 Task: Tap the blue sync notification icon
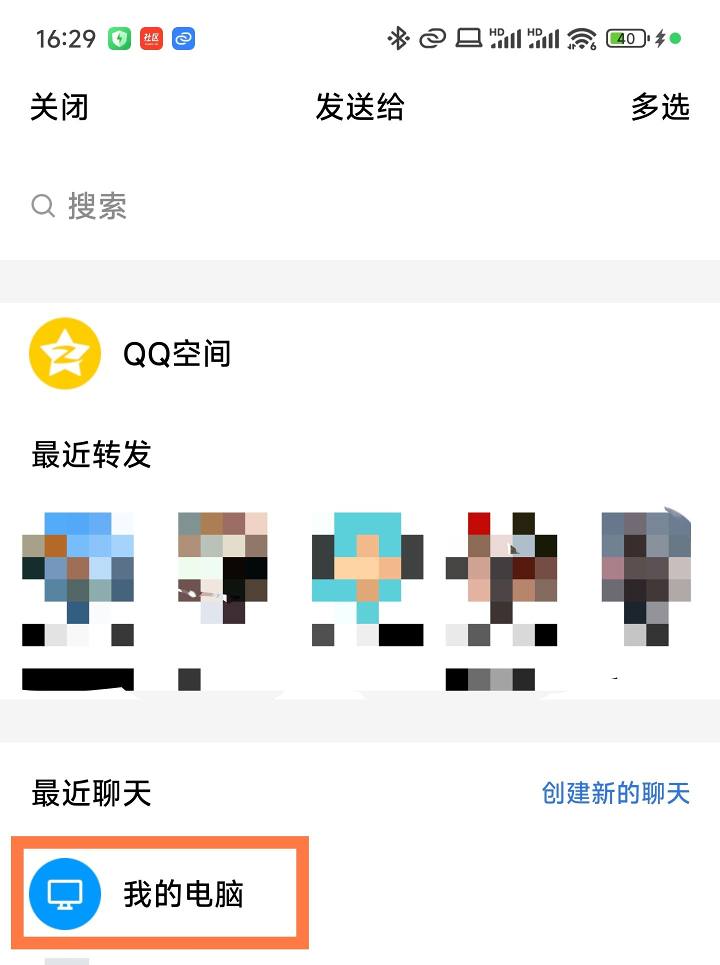183,37
